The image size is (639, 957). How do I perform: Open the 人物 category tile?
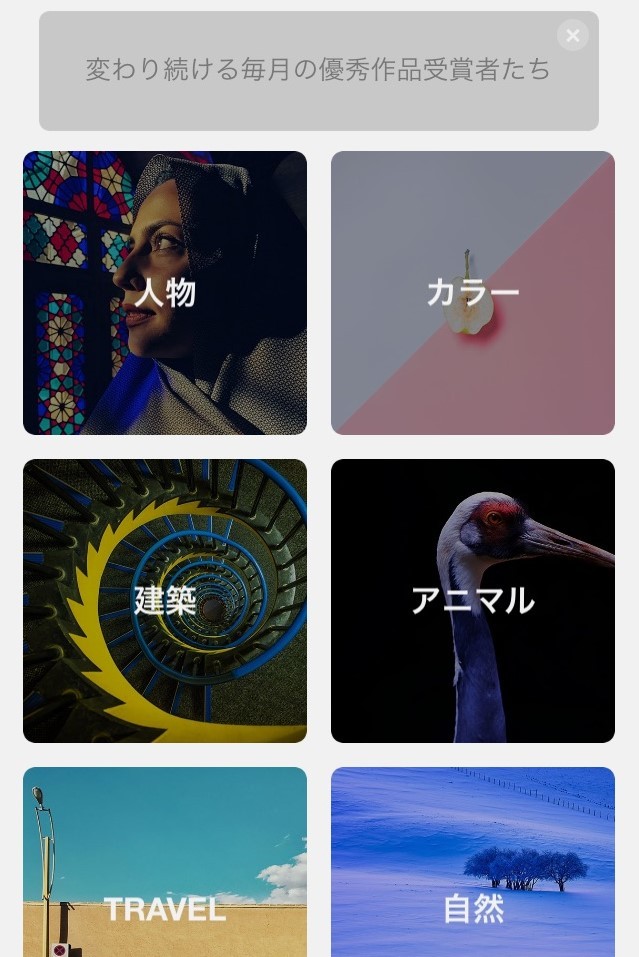pos(165,293)
